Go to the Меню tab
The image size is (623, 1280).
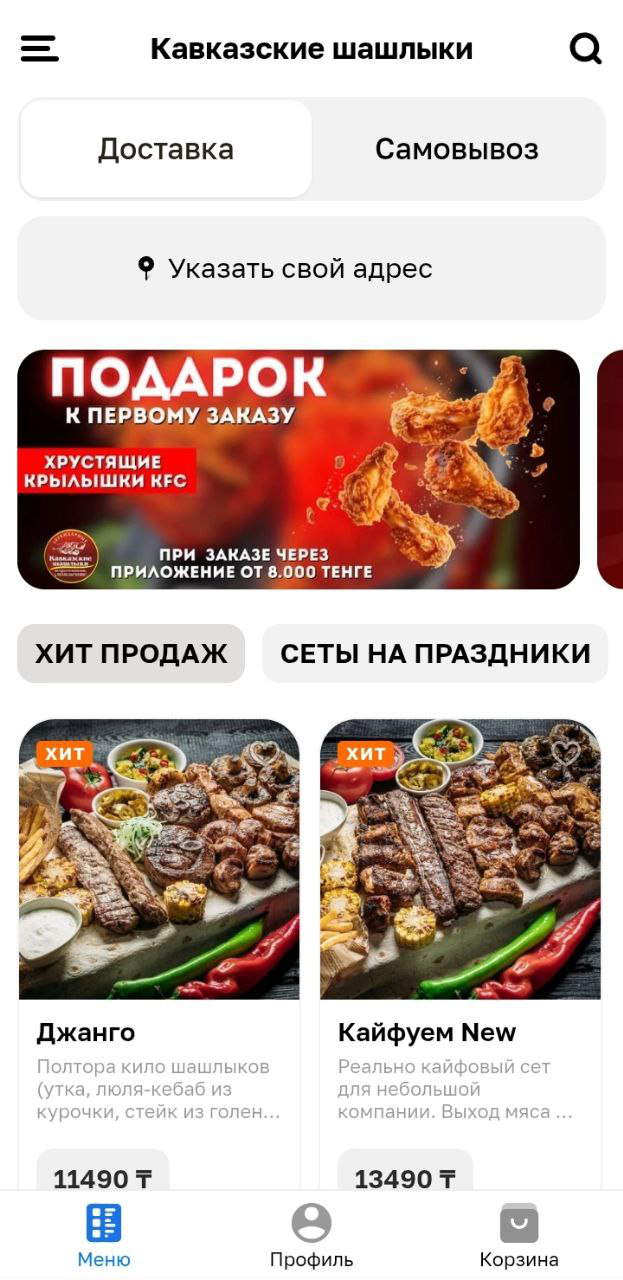[x=104, y=1236]
